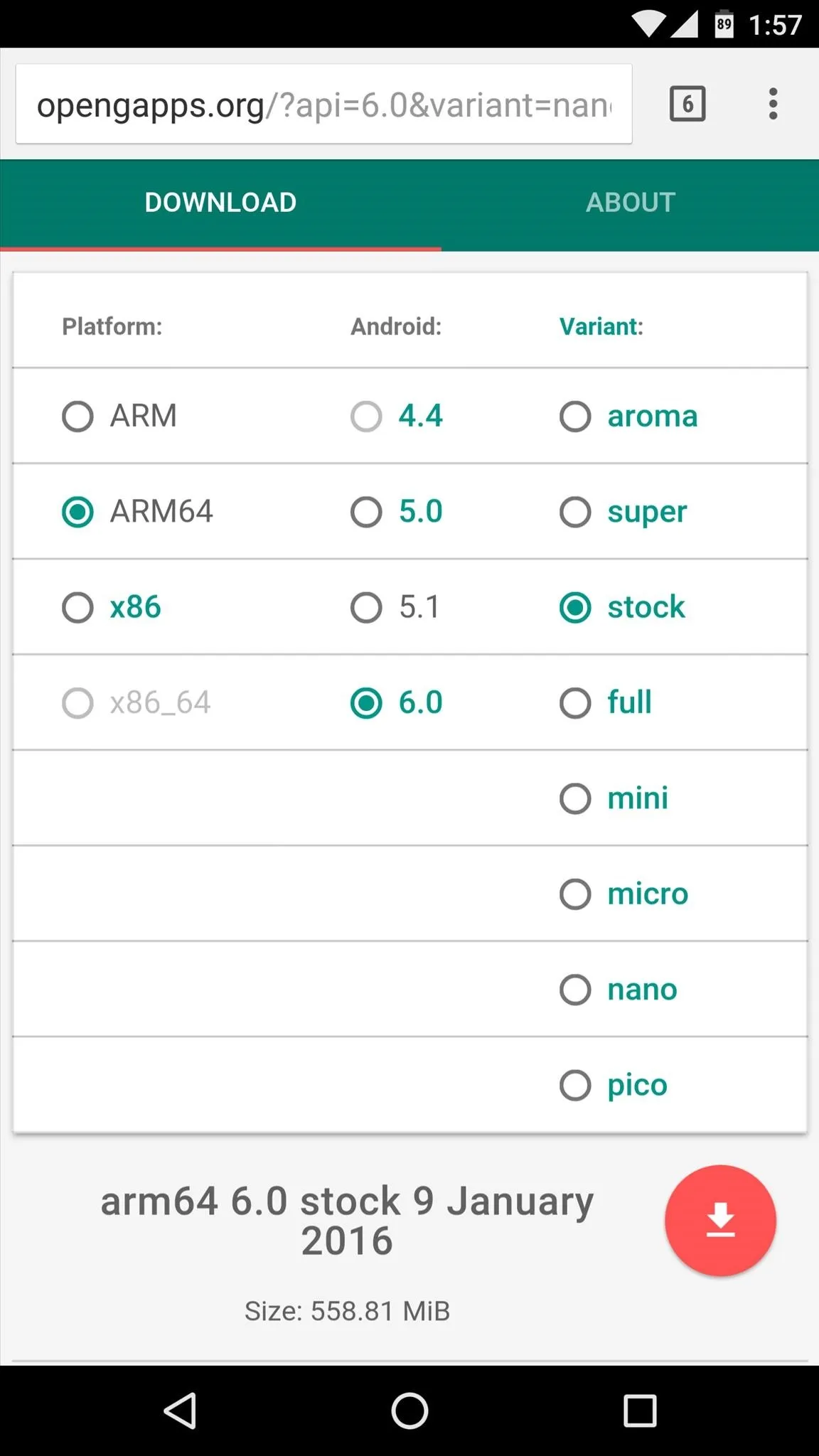Pick the mini variant

[x=614, y=798]
